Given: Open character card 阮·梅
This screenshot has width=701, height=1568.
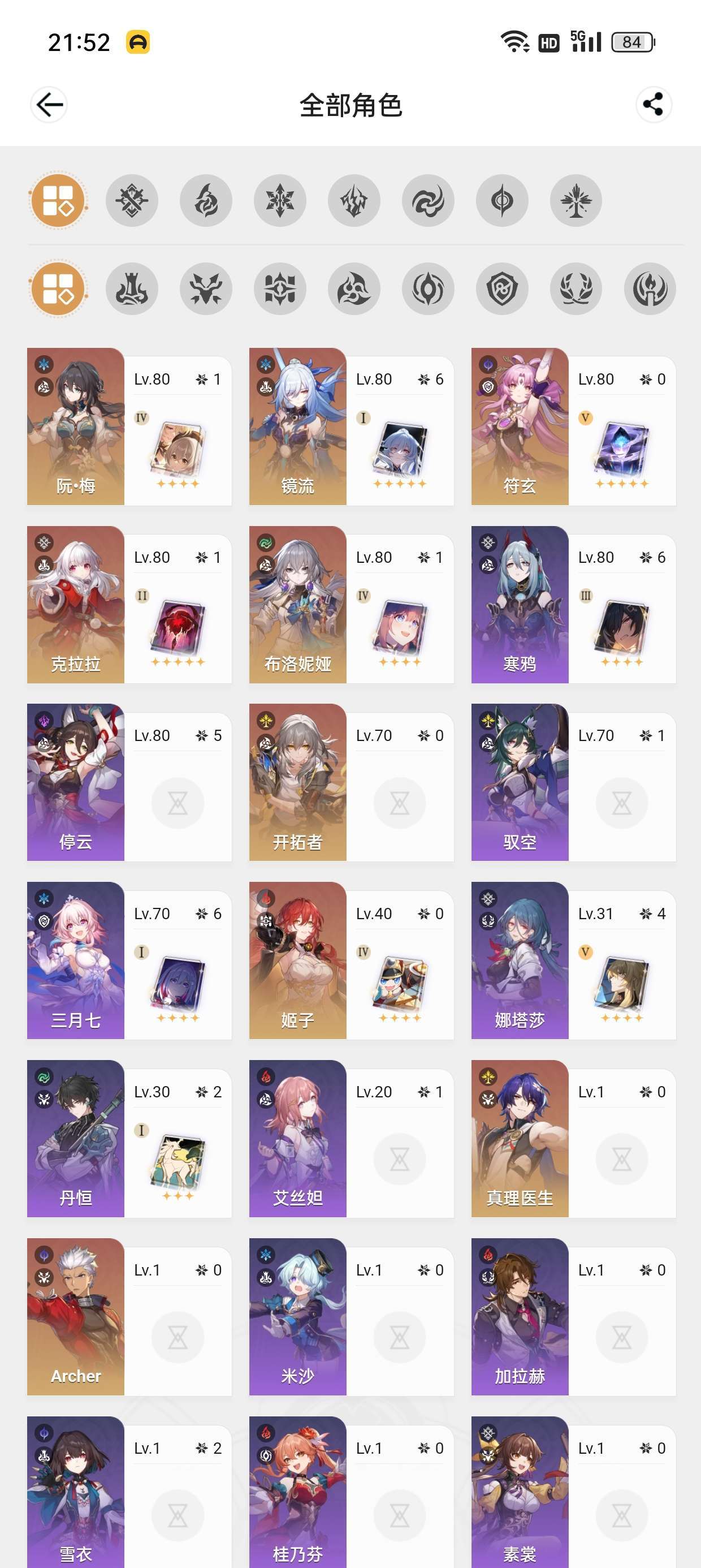Looking at the screenshot, I should [129, 426].
